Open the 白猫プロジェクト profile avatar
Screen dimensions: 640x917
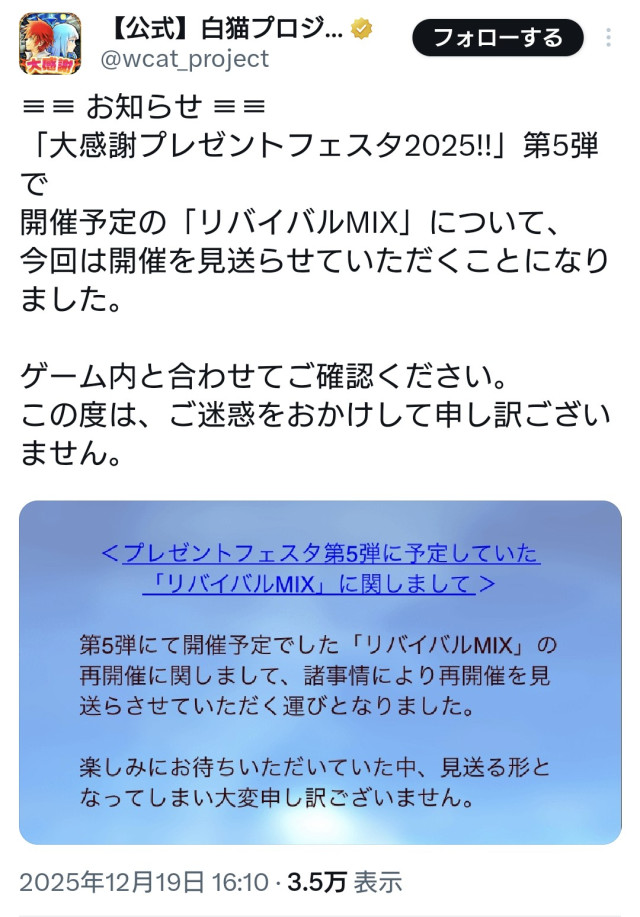tap(50, 43)
